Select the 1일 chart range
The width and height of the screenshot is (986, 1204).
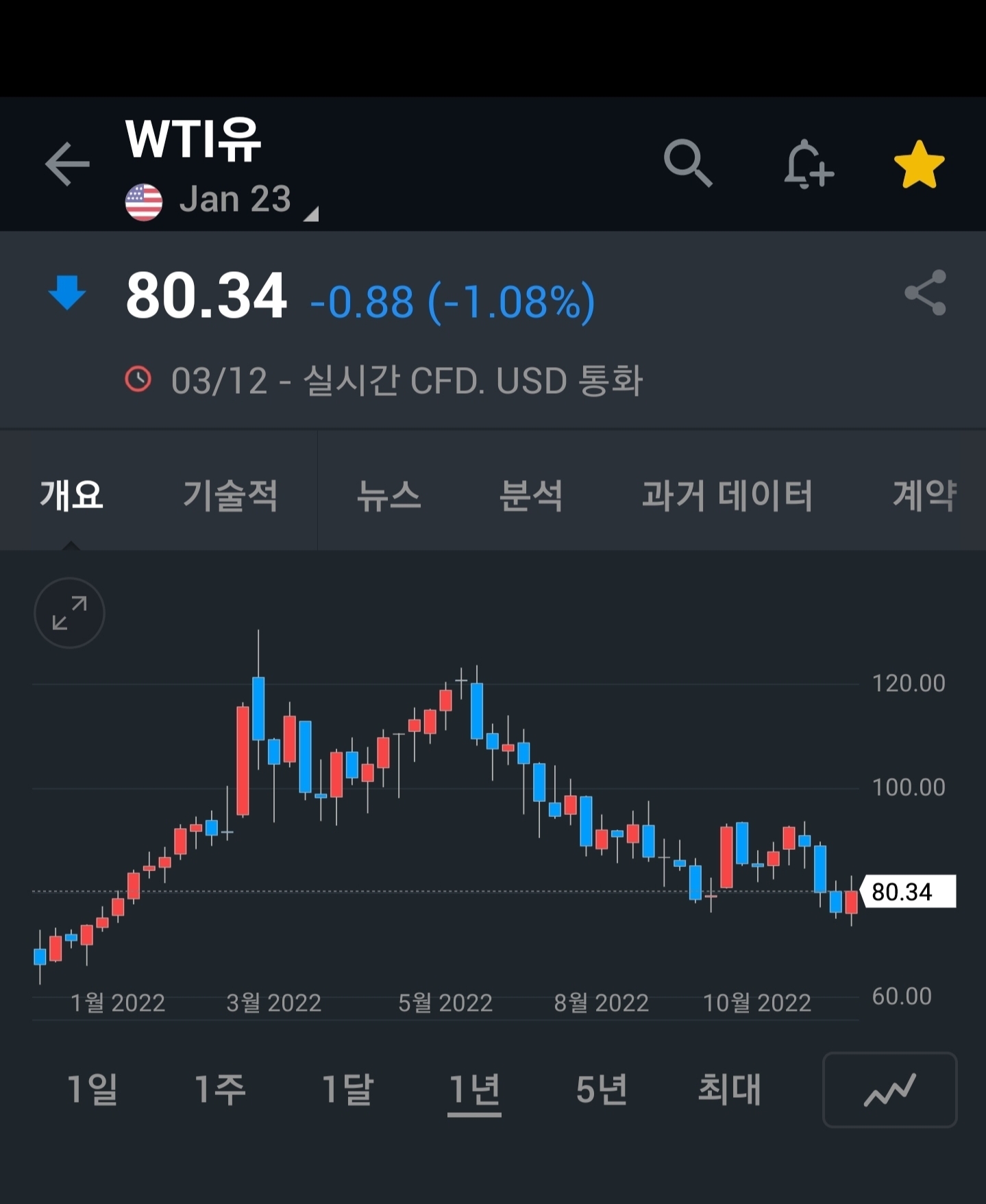tap(93, 1089)
